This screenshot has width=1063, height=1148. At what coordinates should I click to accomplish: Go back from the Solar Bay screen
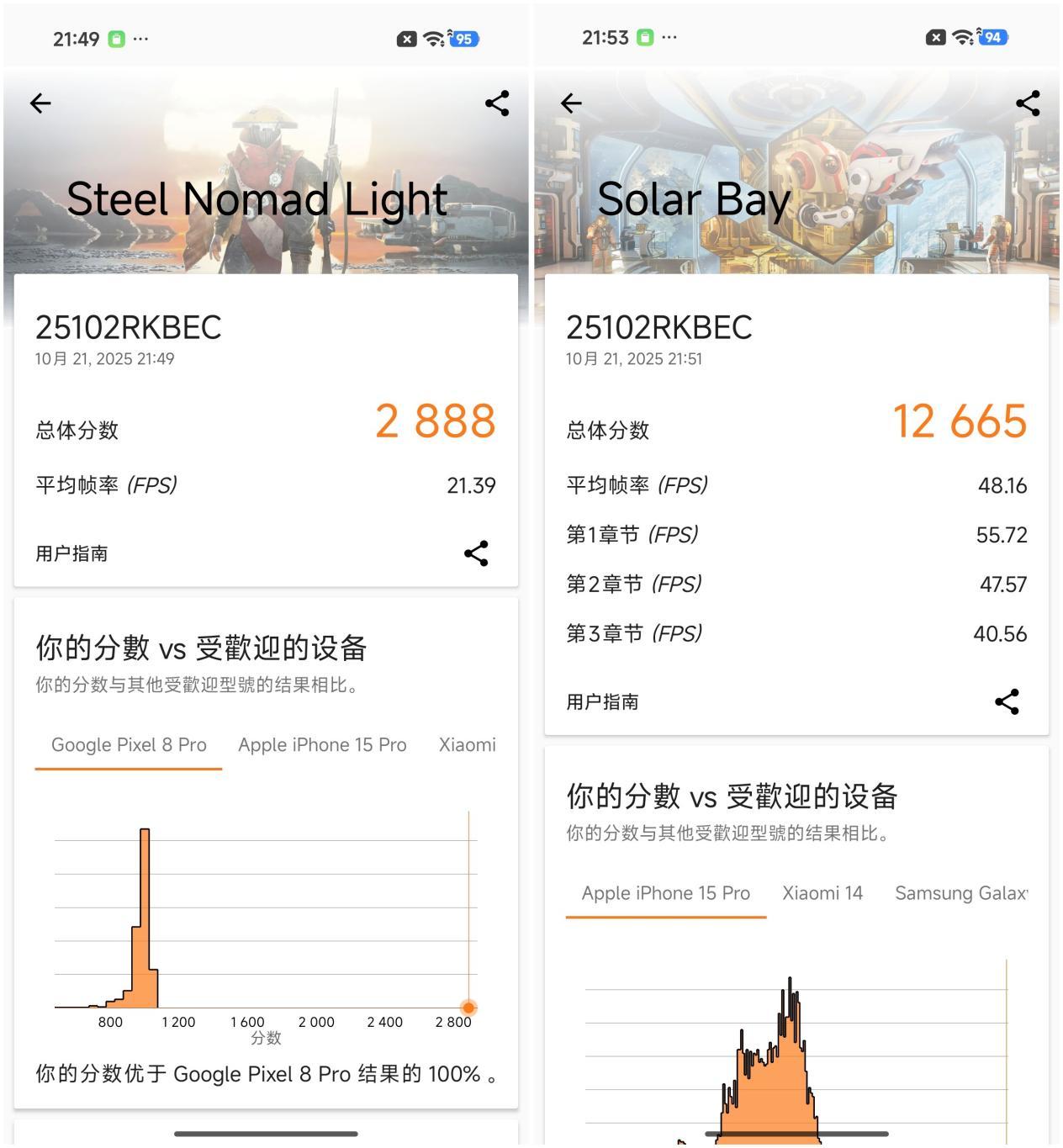571,103
